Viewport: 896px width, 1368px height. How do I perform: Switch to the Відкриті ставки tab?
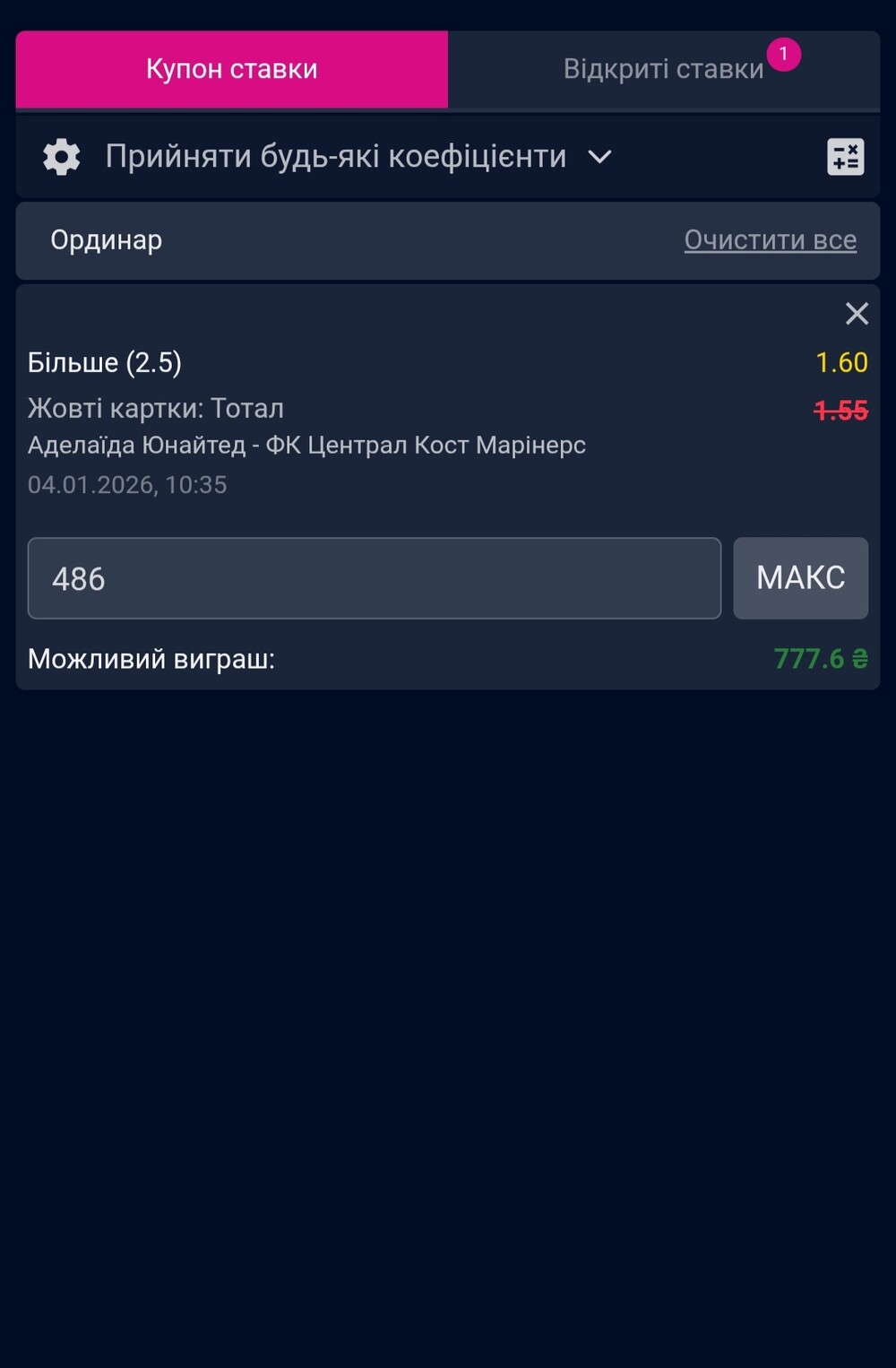click(x=663, y=70)
